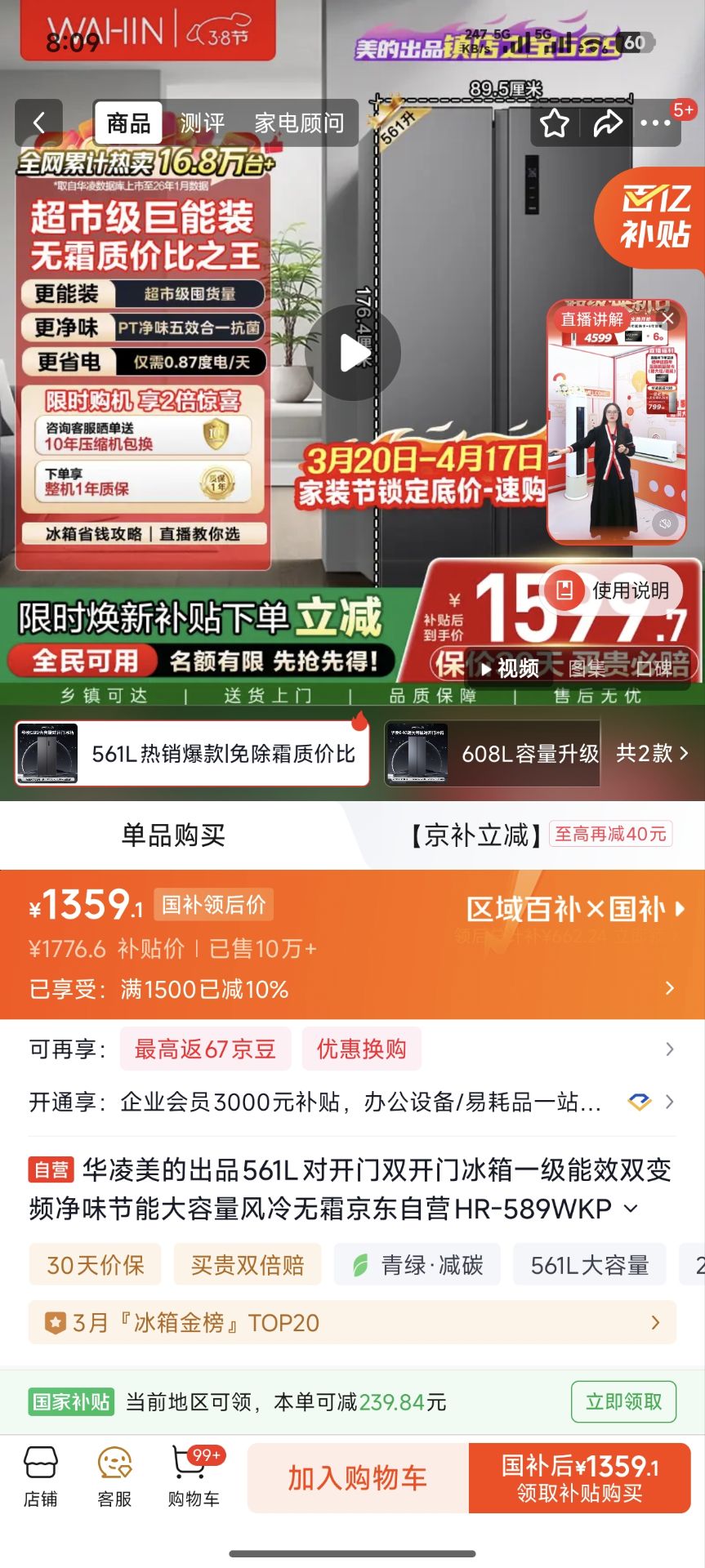
Task: Add product to favorites with star
Action: pos(554,123)
